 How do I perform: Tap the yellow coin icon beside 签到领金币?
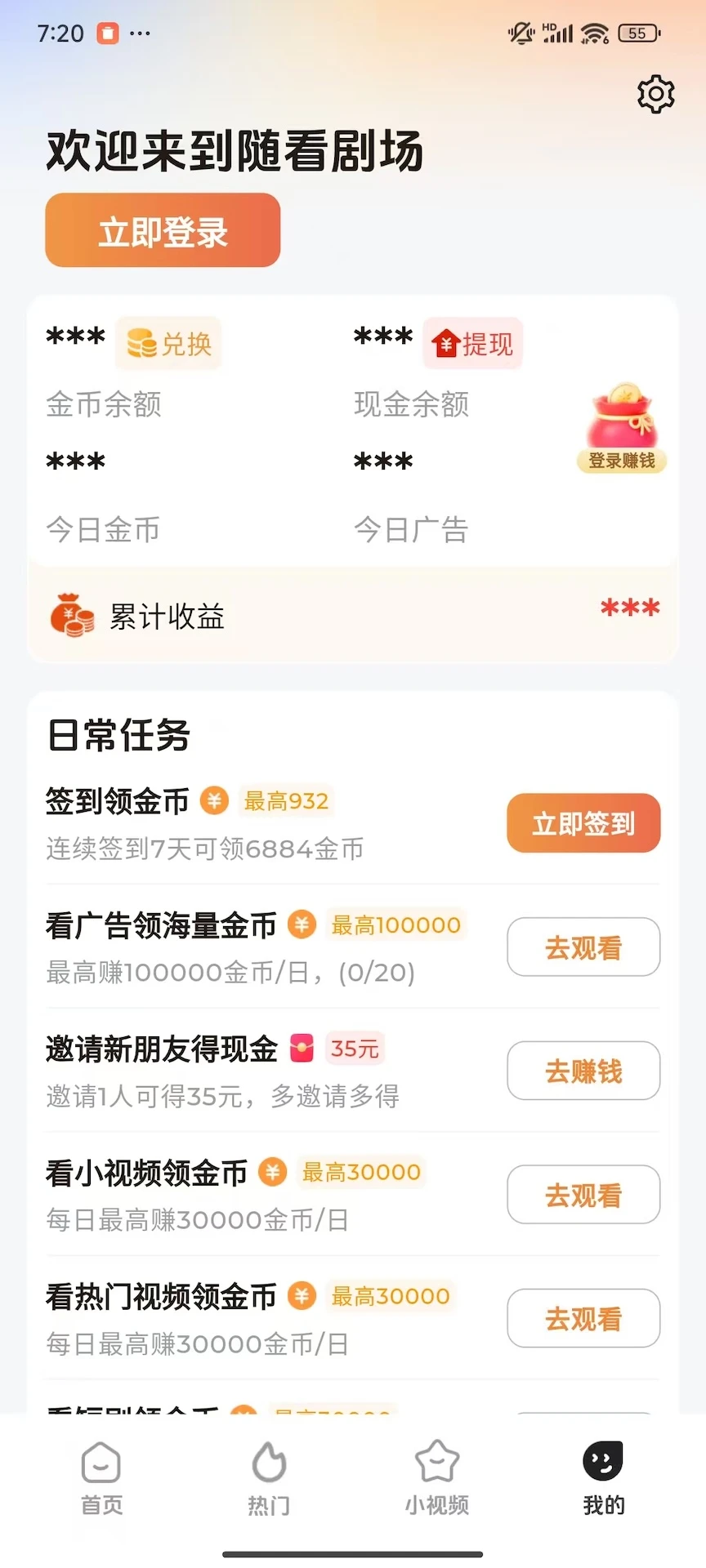214,801
